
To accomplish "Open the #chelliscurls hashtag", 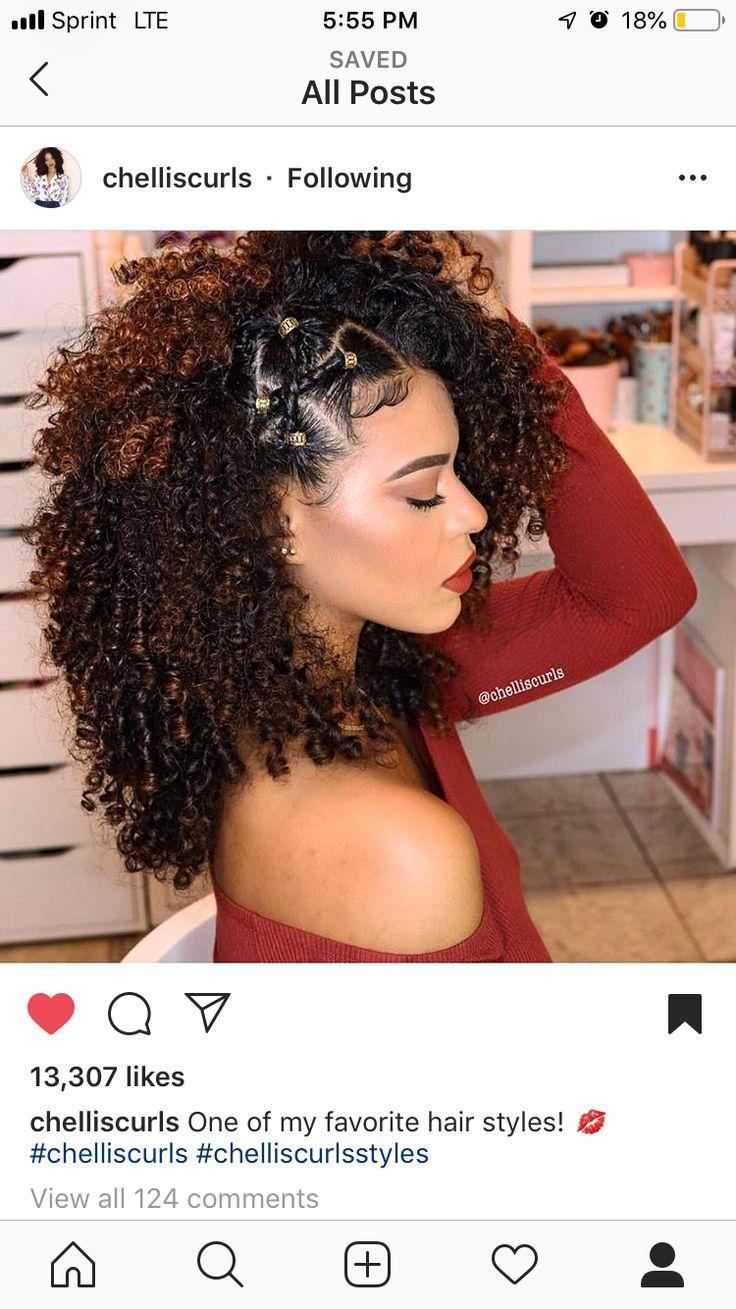I will pos(109,1153).
